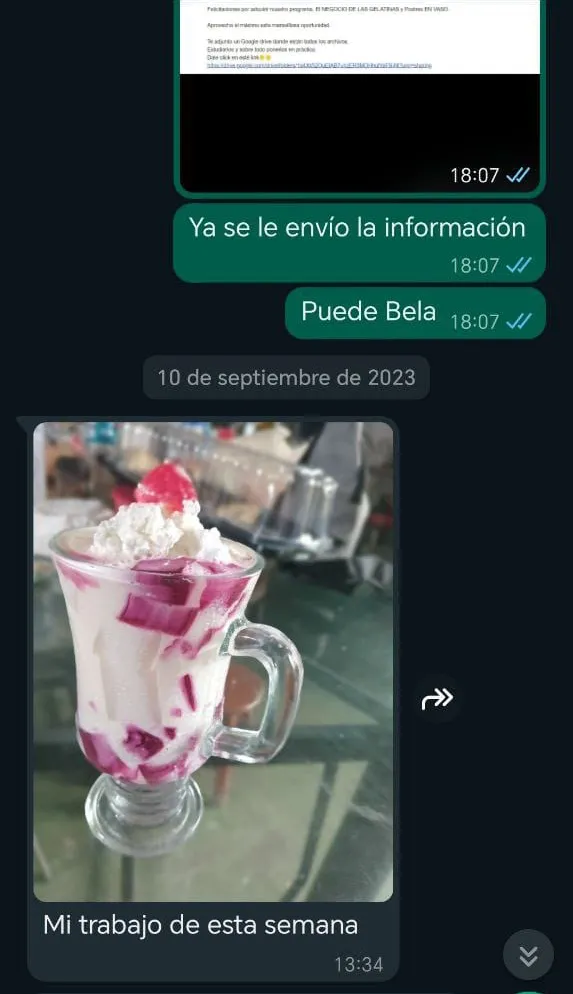Screen dimensions: 573x994
Task: Open the dessert photo from 10 de septiembre
Action: (213, 661)
